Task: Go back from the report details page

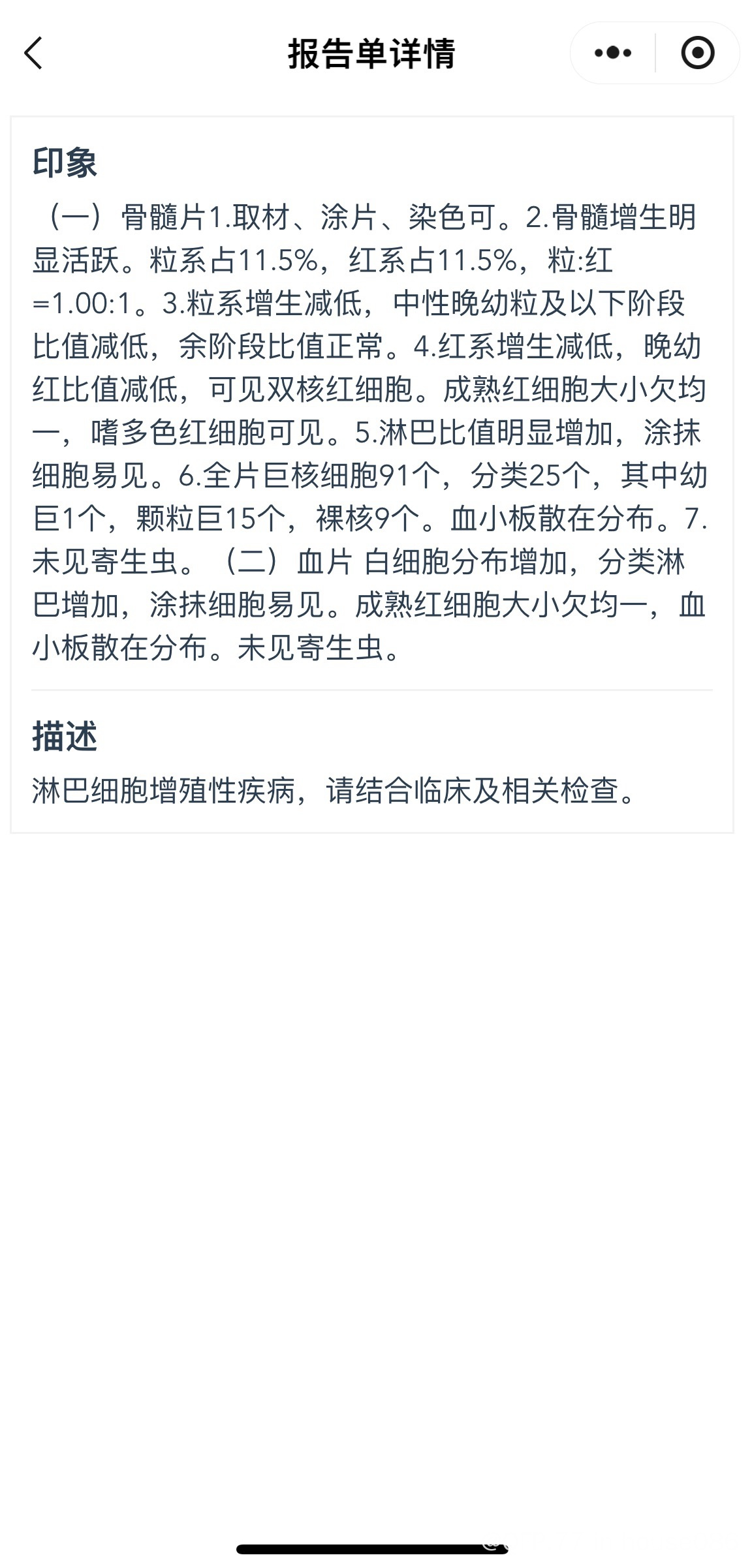Action: click(33, 53)
